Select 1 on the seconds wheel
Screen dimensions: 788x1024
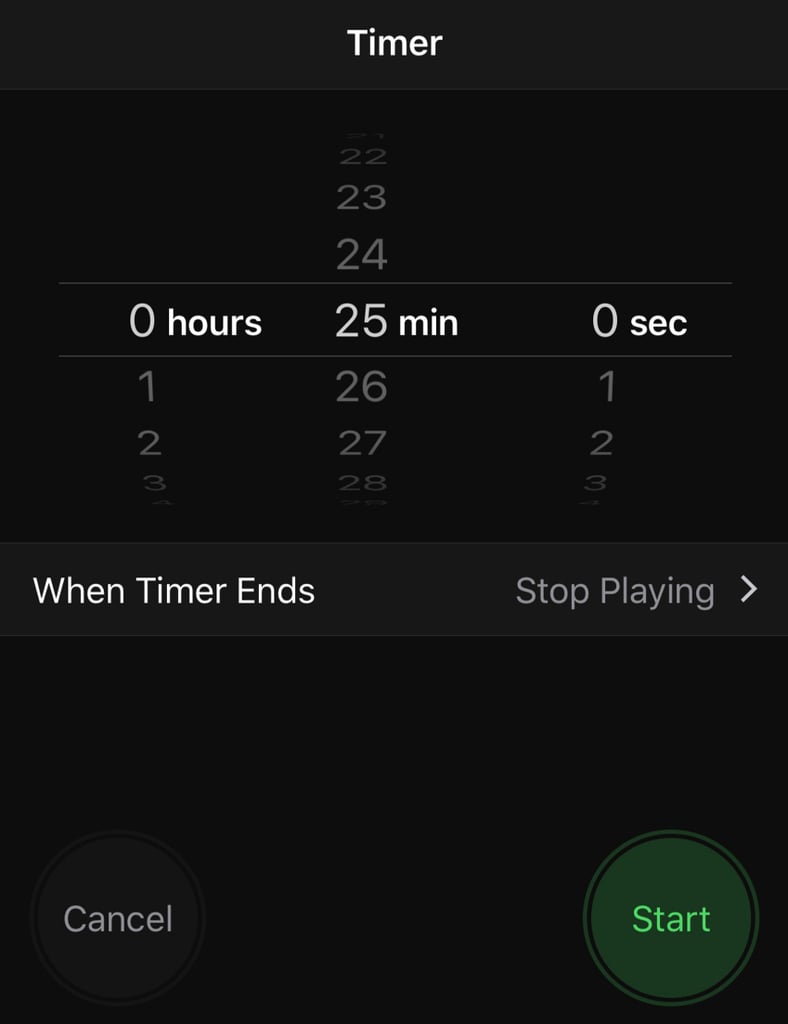(608, 387)
